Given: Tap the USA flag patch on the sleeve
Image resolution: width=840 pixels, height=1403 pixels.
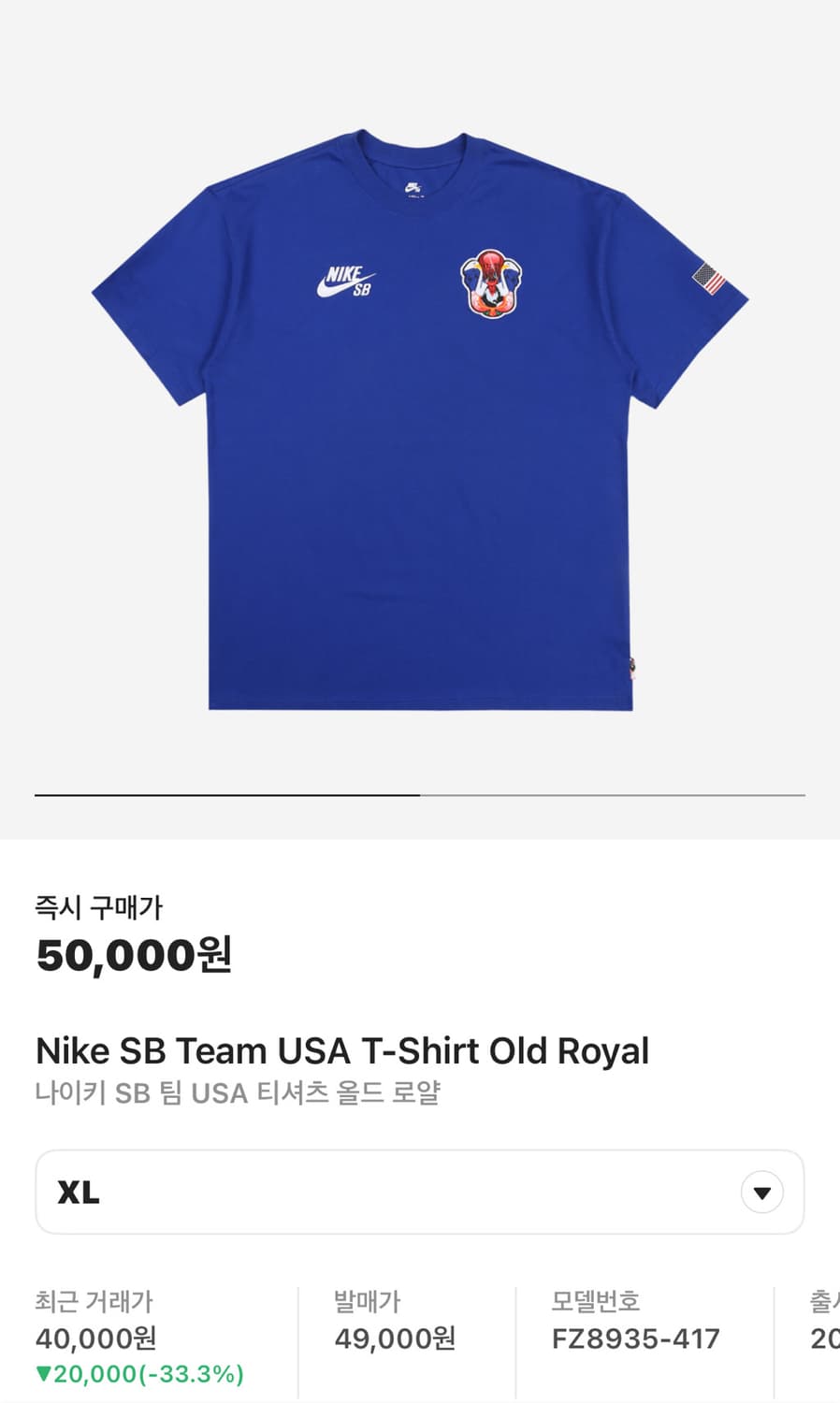Looking at the screenshot, I should (x=710, y=277).
